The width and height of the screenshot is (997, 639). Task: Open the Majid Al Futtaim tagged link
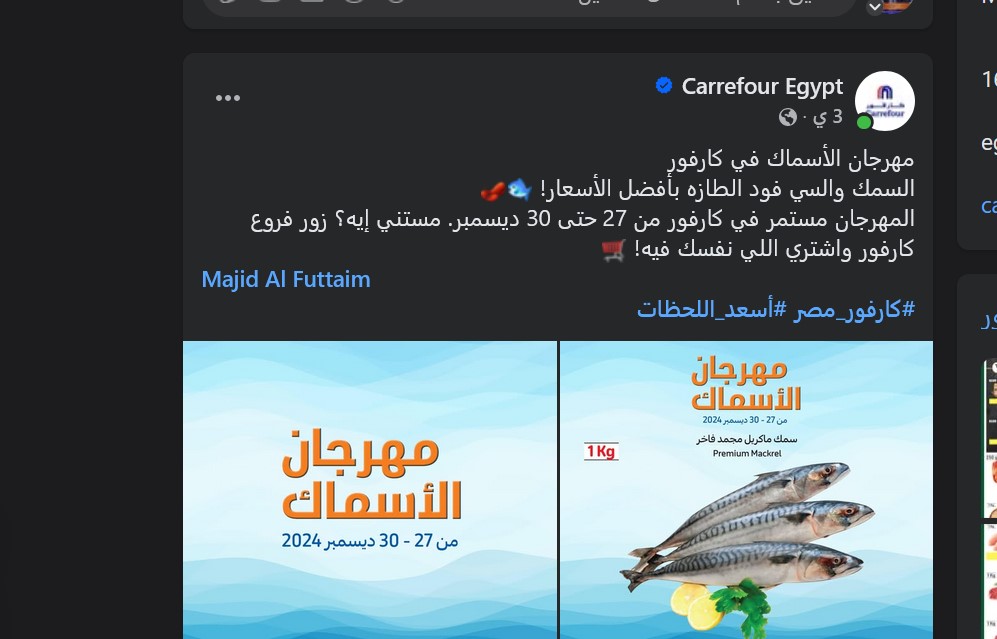286,279
